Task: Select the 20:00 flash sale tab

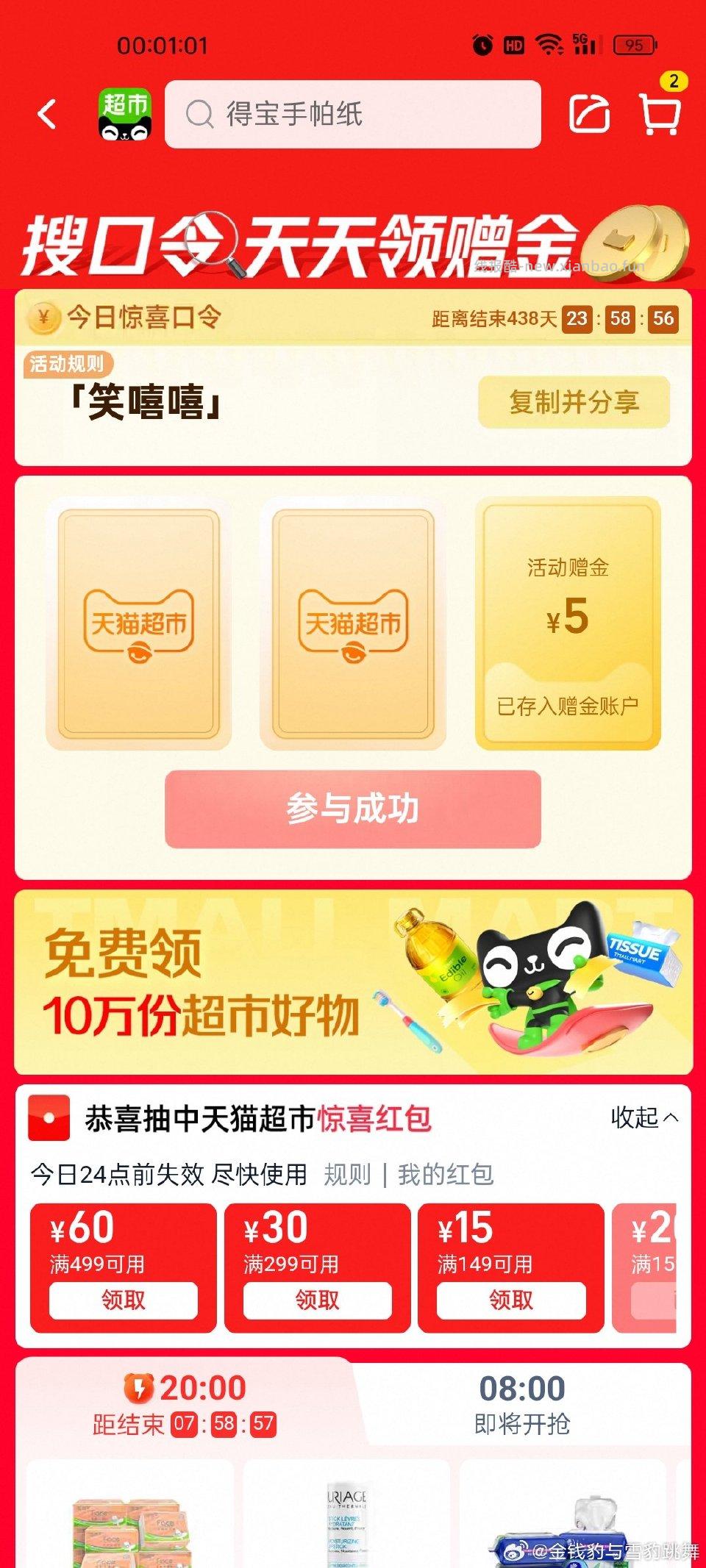Action: pyautogui.click(x=185, y=1404)
